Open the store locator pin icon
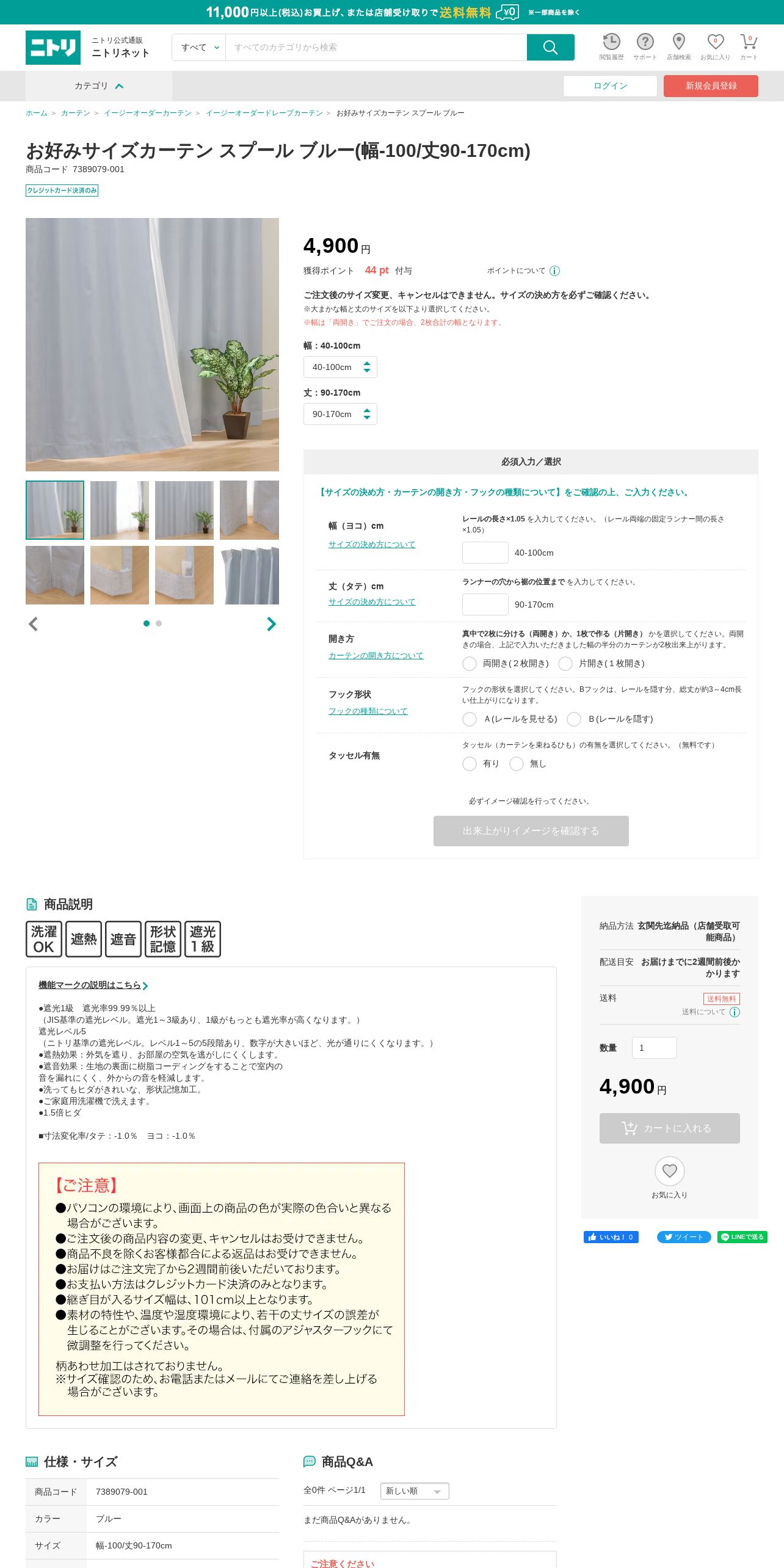The image size is (784, 1568). coord(678,47)
